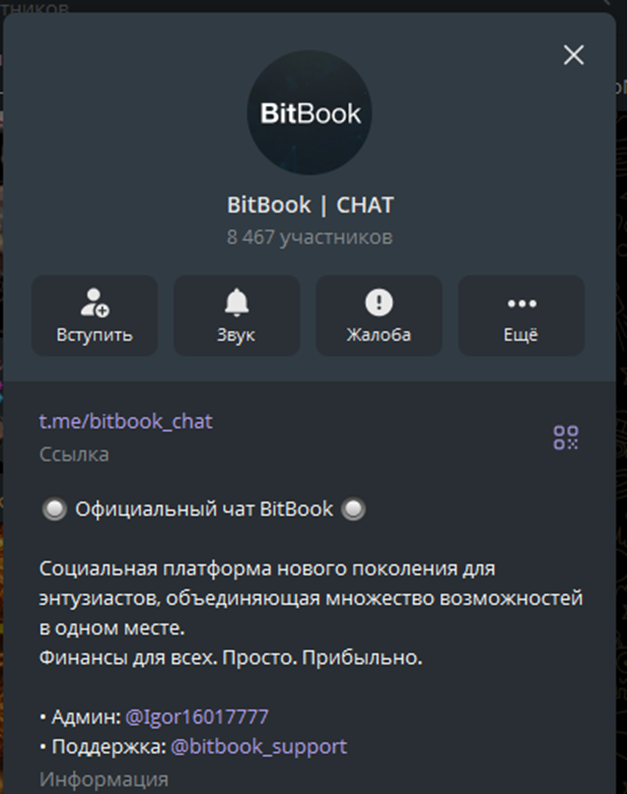Screen dimensions: 627x794
Task: Tap the Звук bell button
Action: (x=237, y=315)
